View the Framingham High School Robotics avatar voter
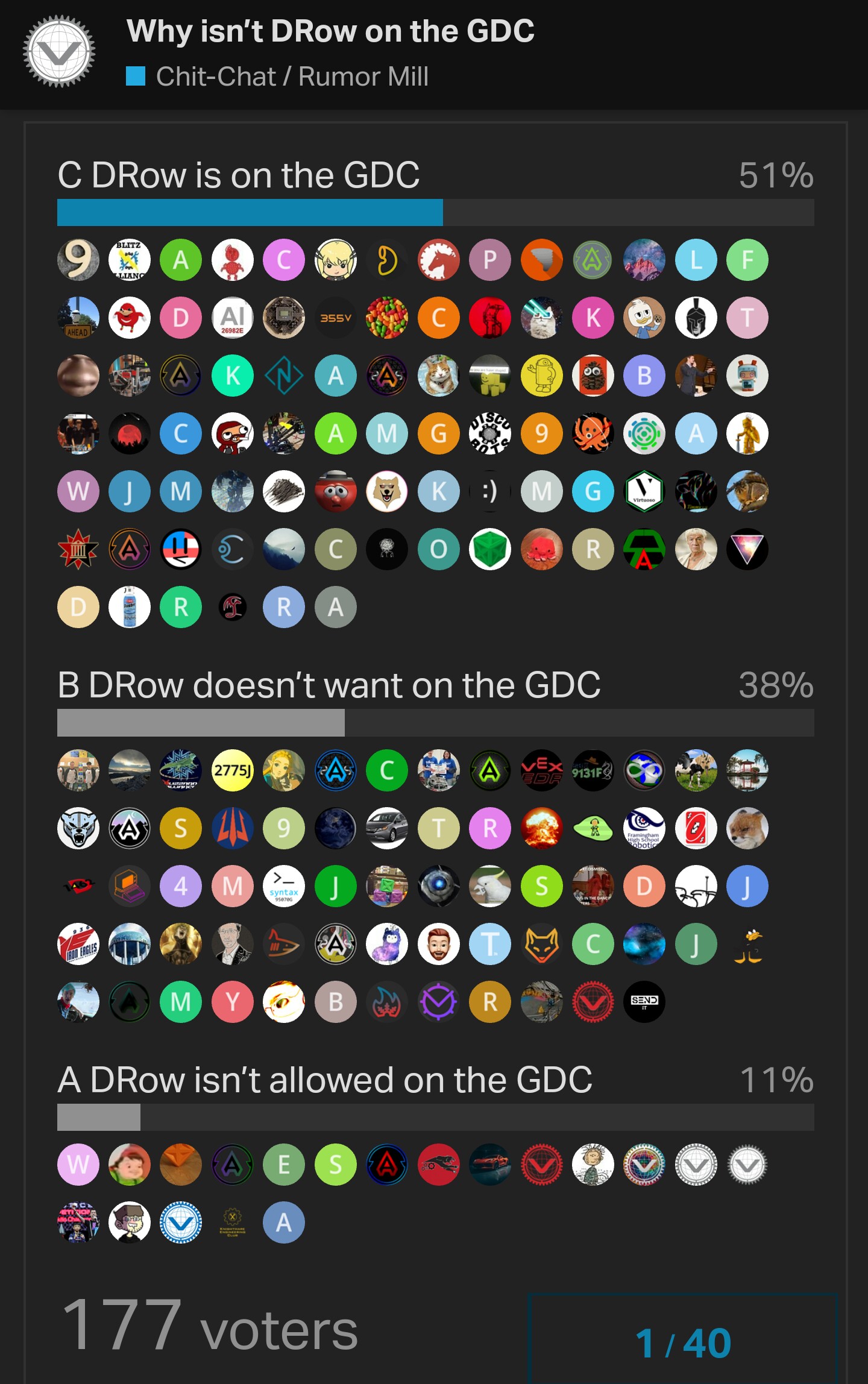 (644, 828)
